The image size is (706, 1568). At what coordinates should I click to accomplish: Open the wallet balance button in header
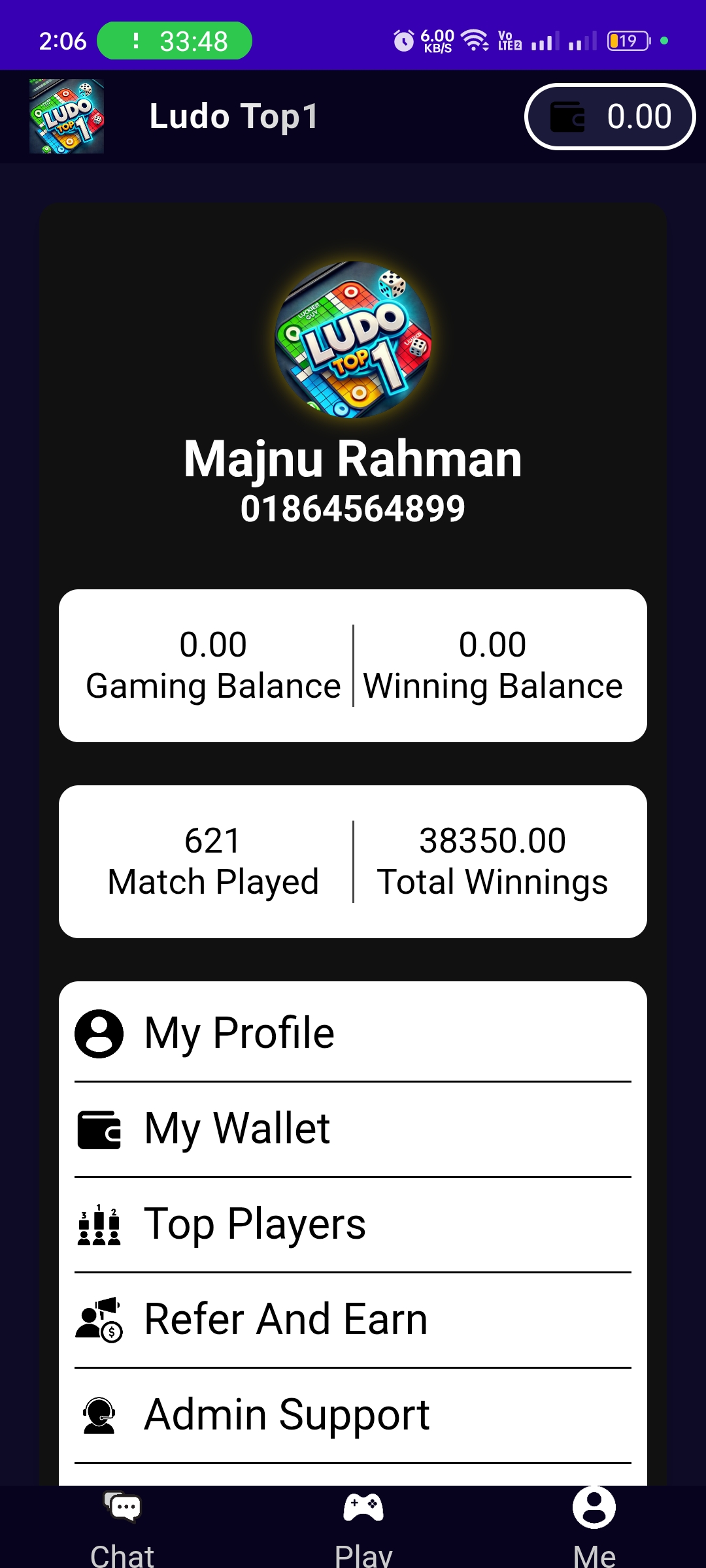click(x=609, y=117)
